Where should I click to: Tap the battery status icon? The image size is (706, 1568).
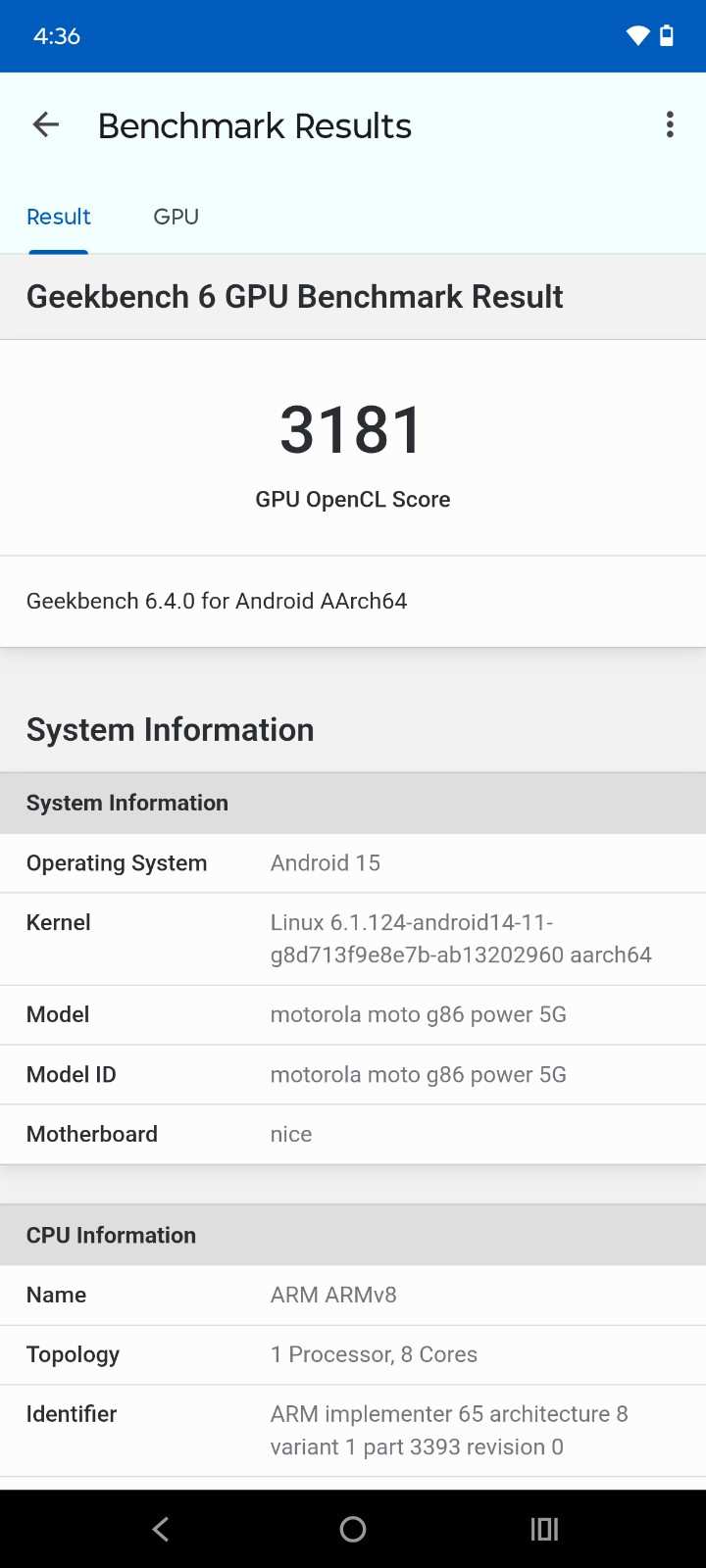[668, 35]
